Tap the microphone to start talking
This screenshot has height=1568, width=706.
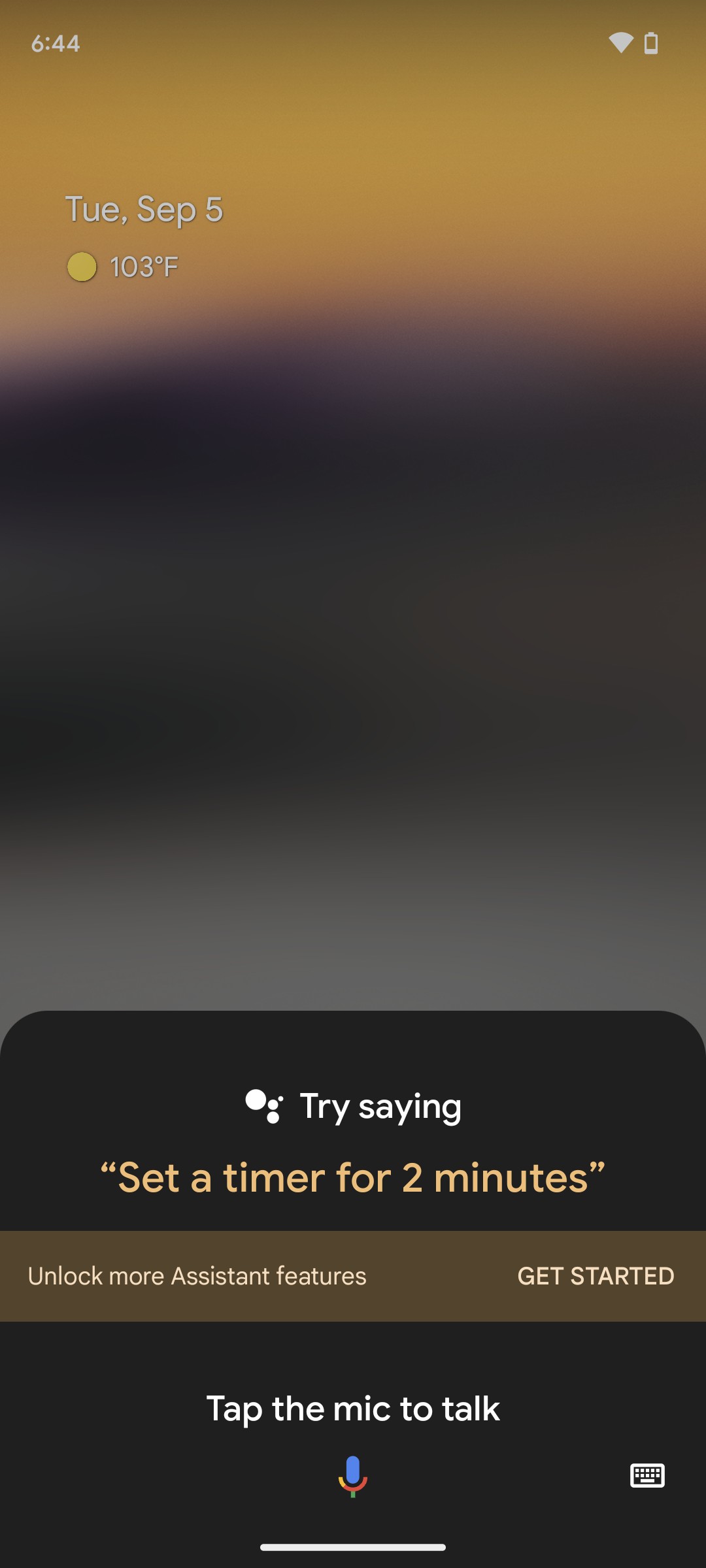pyautogui.click(x=352, y=1475)
